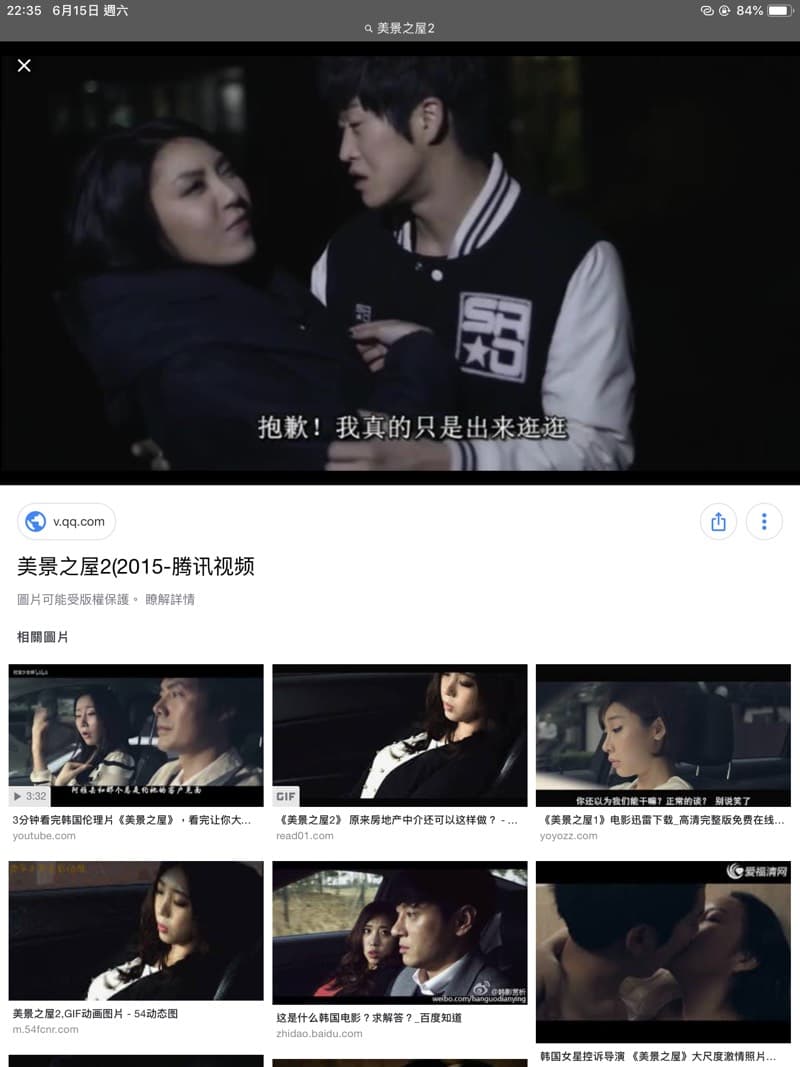Viewport: 800px width, 1067px height.
Task: Tap 瞭解詳情 copyright details link
Action: [x=170, y=599]
